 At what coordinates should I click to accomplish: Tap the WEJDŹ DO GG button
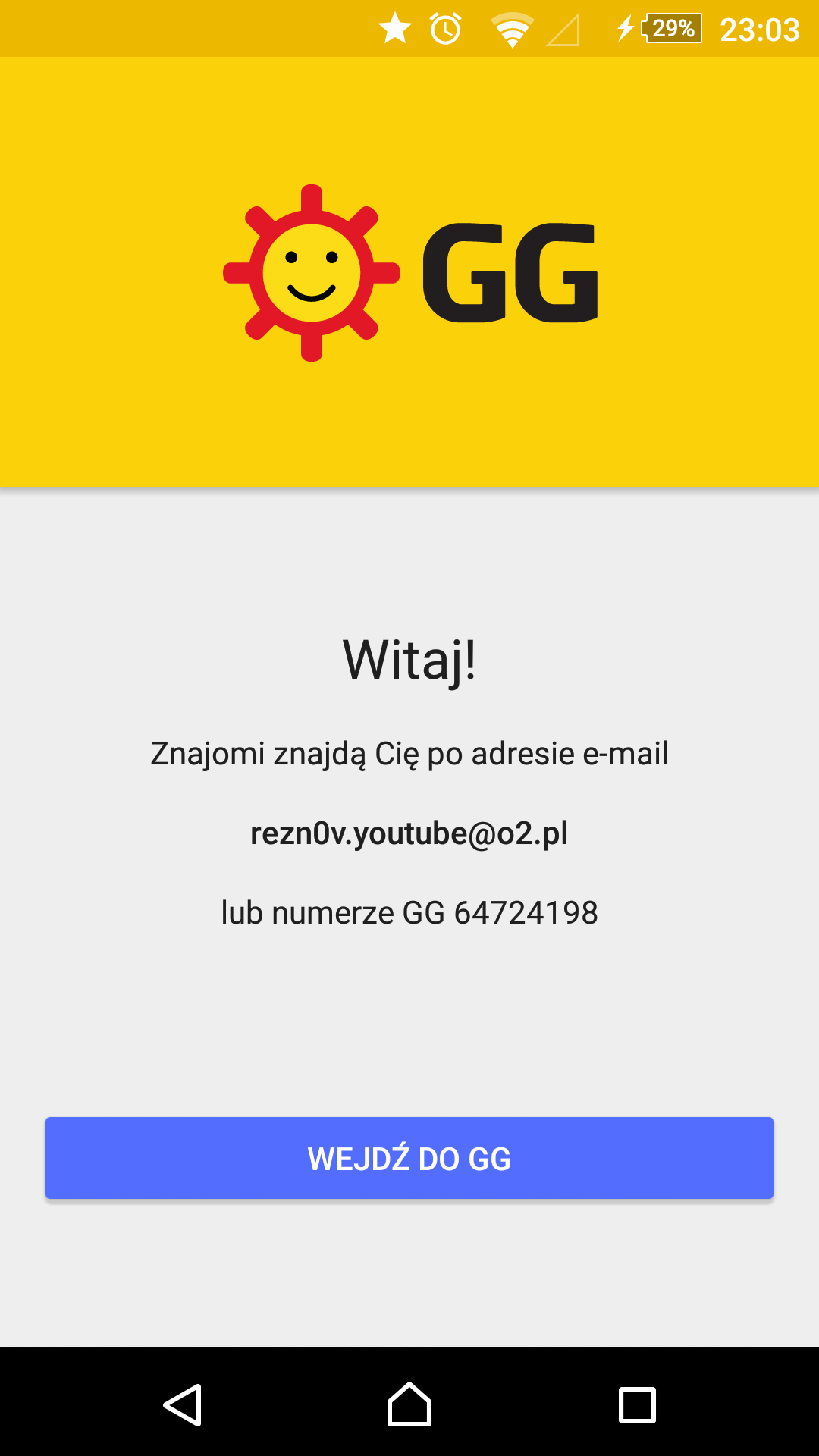(x=409, y=1158)
